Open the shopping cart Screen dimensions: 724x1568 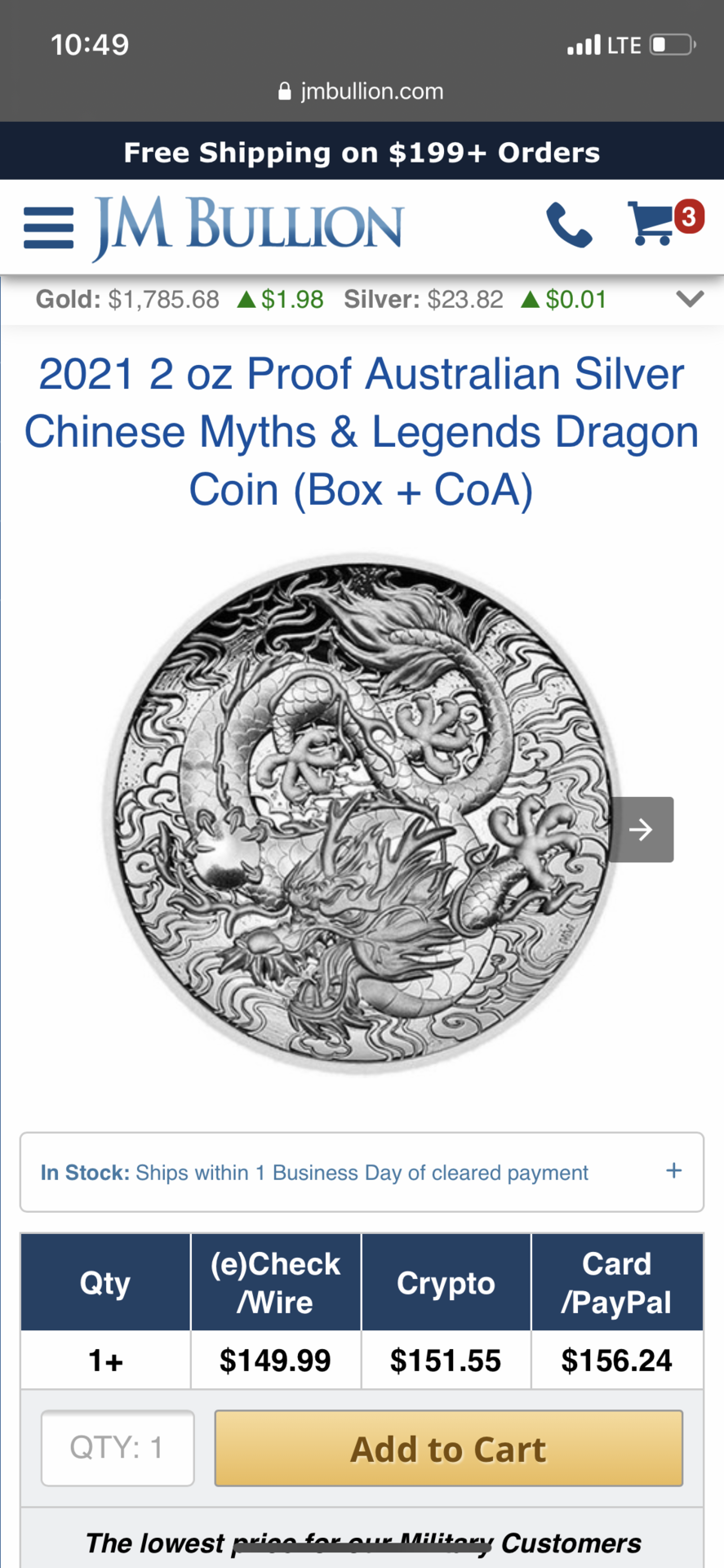coord(653,223)
